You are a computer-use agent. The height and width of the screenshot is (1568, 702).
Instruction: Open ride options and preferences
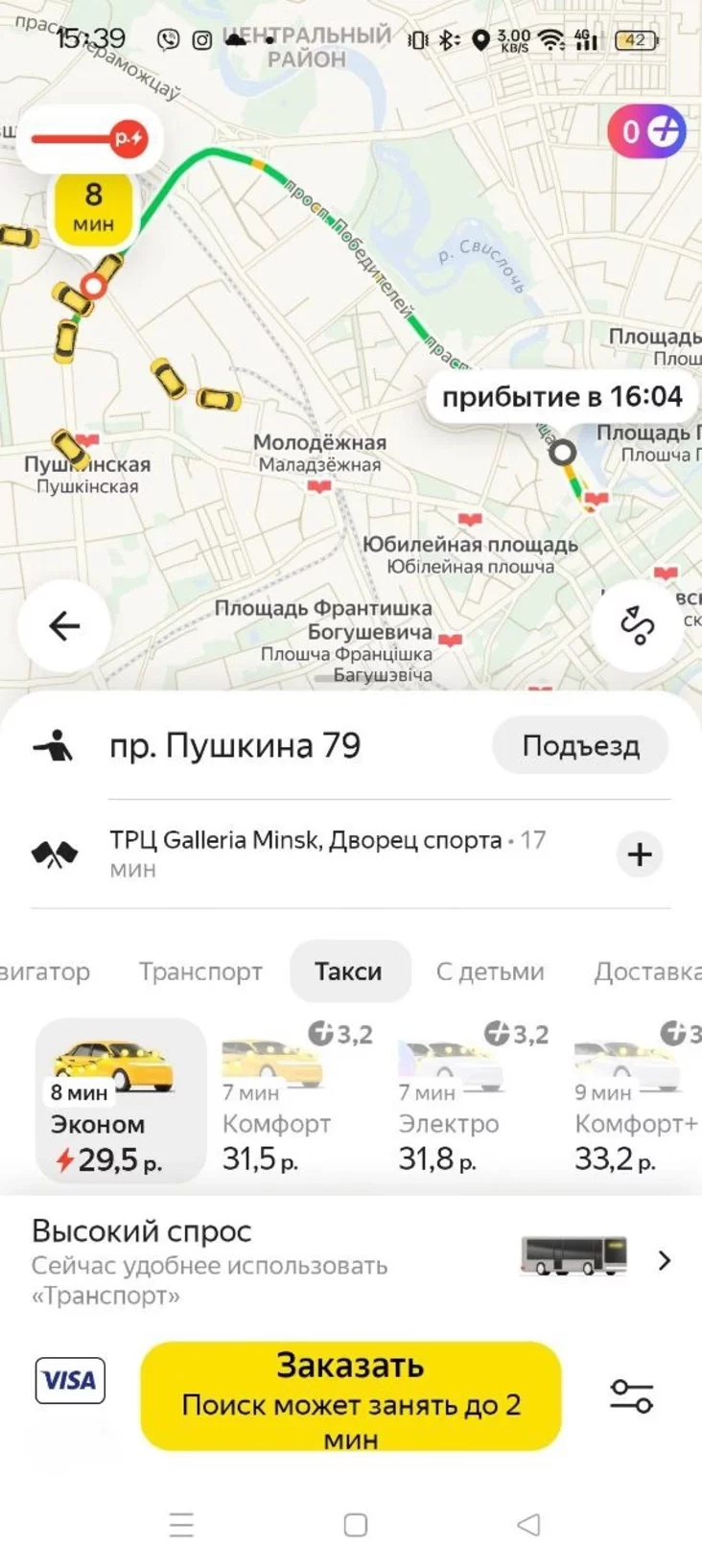[x=631, y=1395]
